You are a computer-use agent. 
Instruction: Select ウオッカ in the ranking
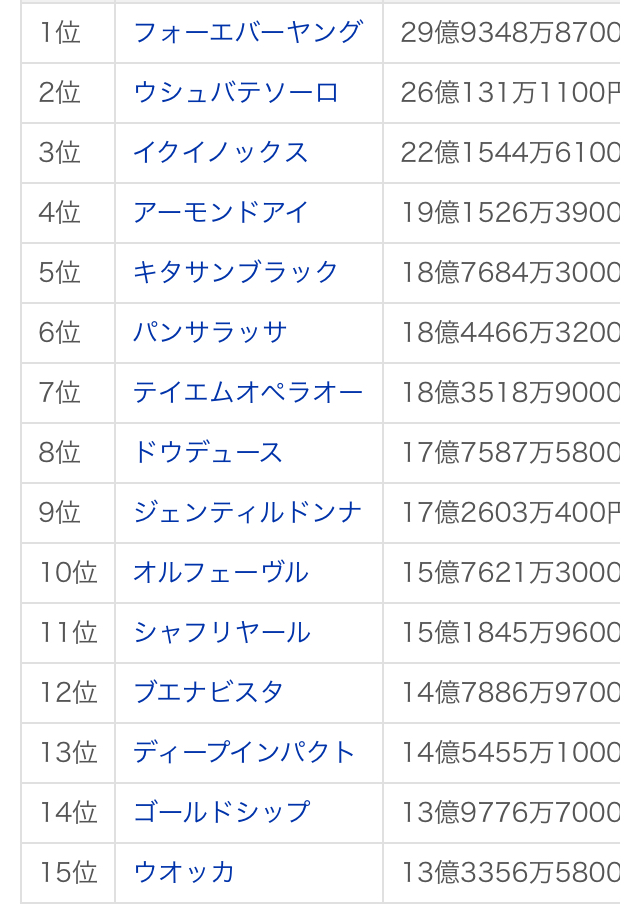[184, 872]
